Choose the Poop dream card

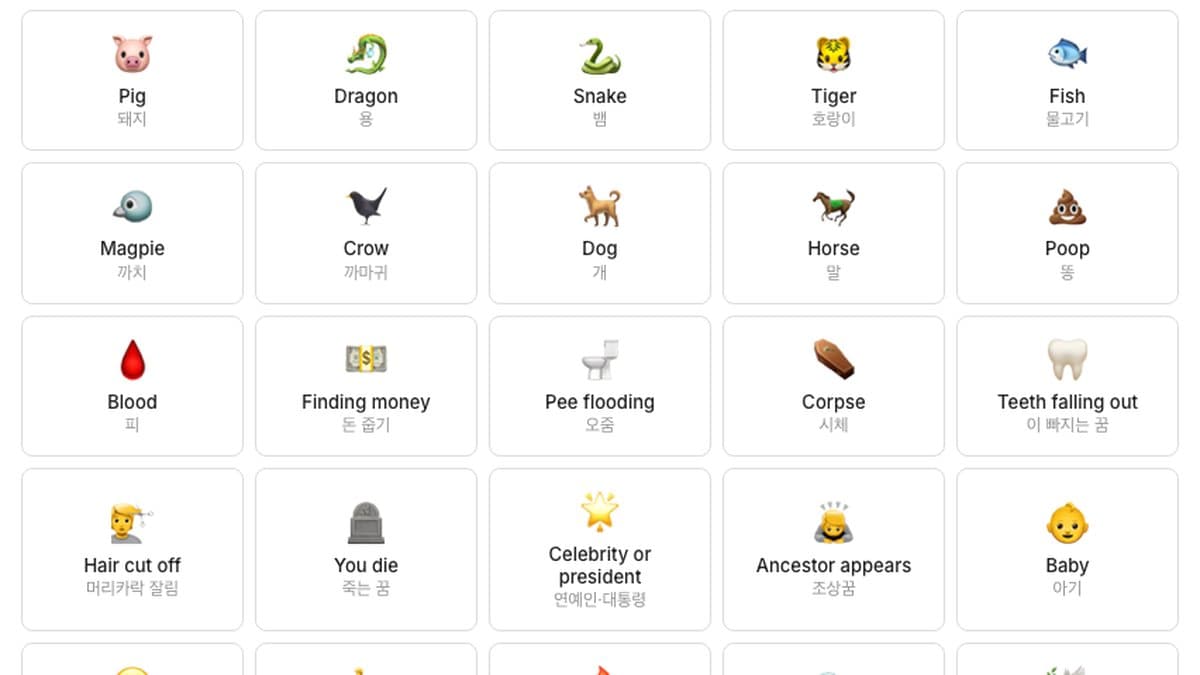[x=1067, y=233]
